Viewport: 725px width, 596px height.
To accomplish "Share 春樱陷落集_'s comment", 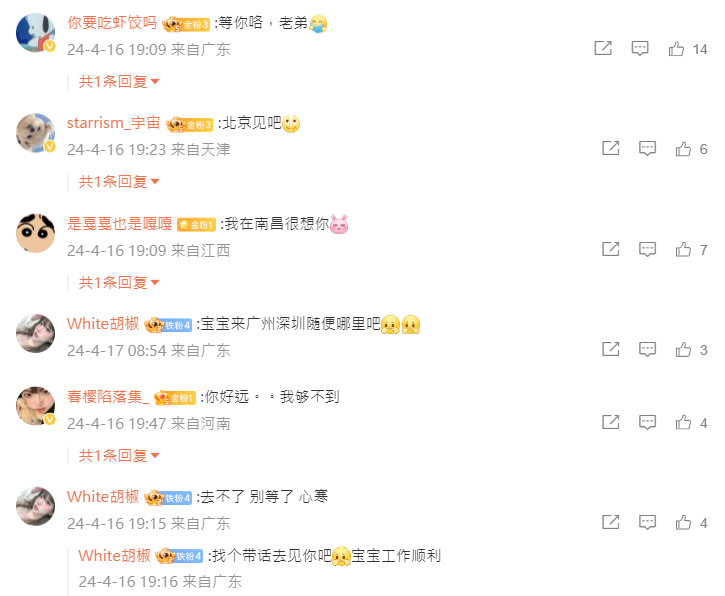I will pos(610,422).
